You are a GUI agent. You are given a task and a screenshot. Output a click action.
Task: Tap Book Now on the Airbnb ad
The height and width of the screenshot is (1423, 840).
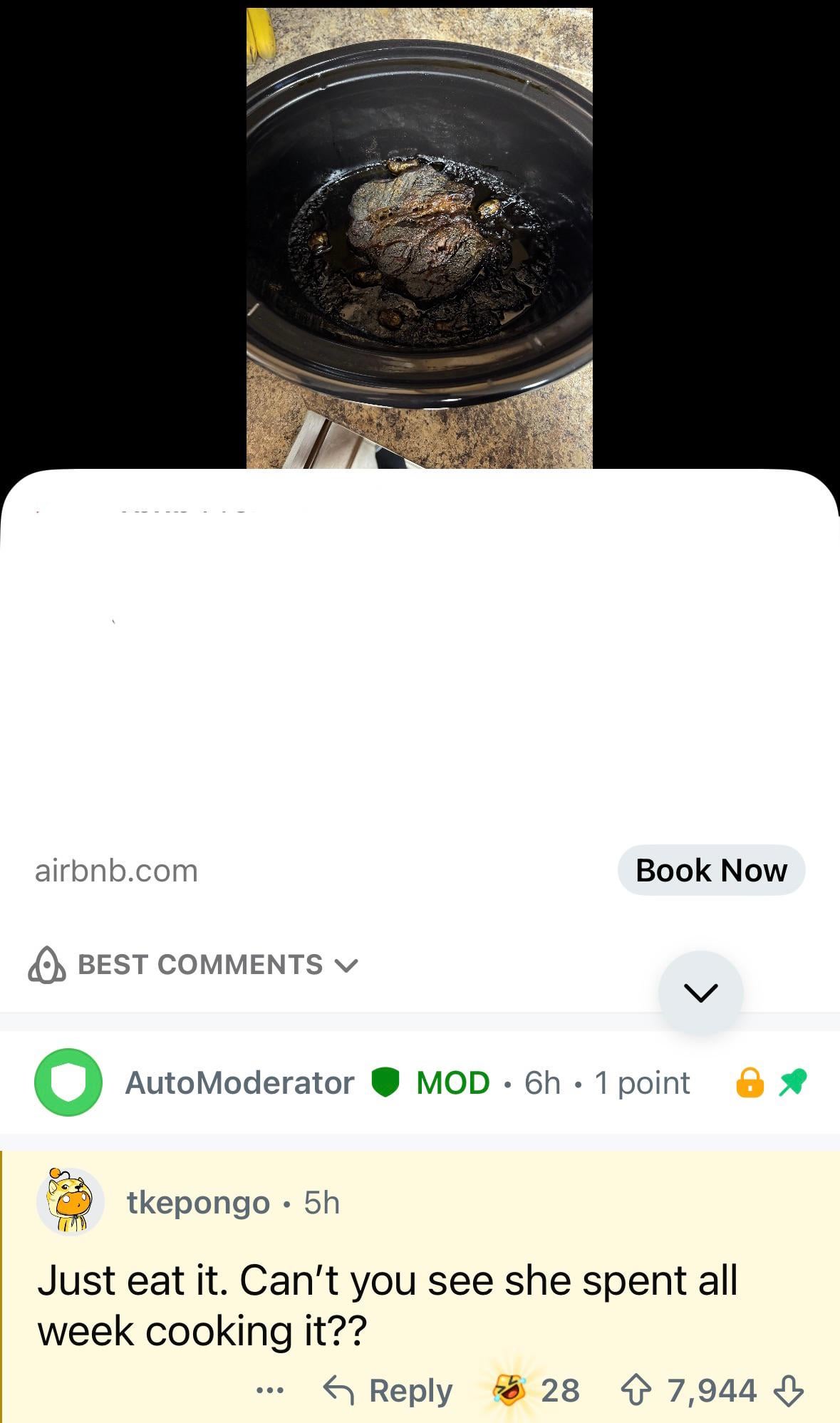[710, 870]
